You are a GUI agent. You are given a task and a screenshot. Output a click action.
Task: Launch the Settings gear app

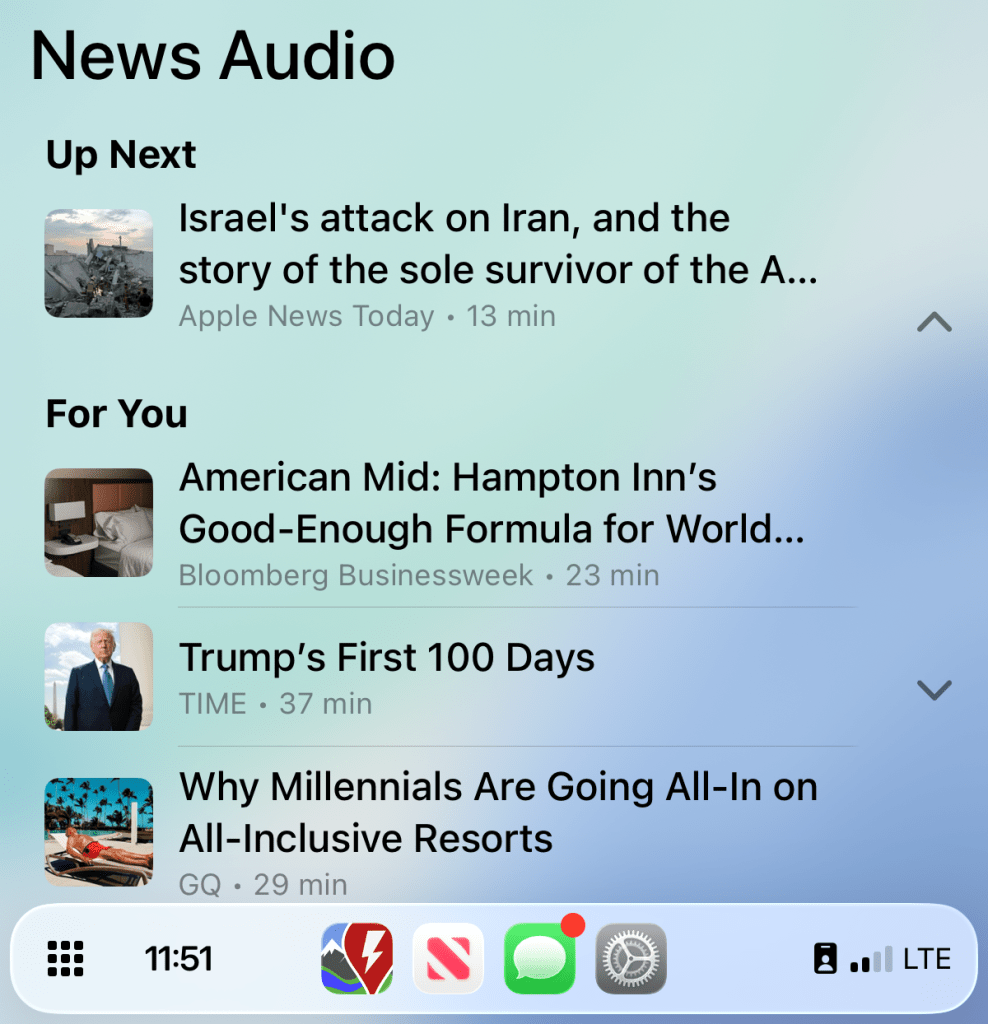click(x=631, y=959)
